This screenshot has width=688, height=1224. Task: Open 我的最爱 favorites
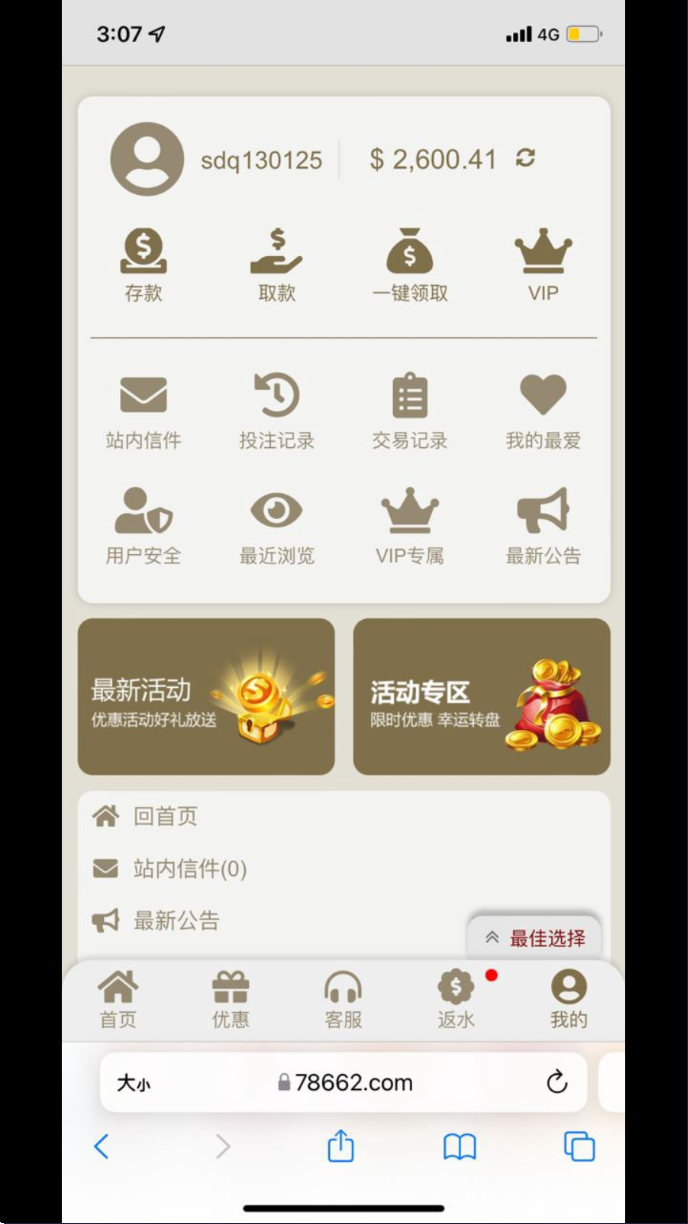[x=543, y=412]
